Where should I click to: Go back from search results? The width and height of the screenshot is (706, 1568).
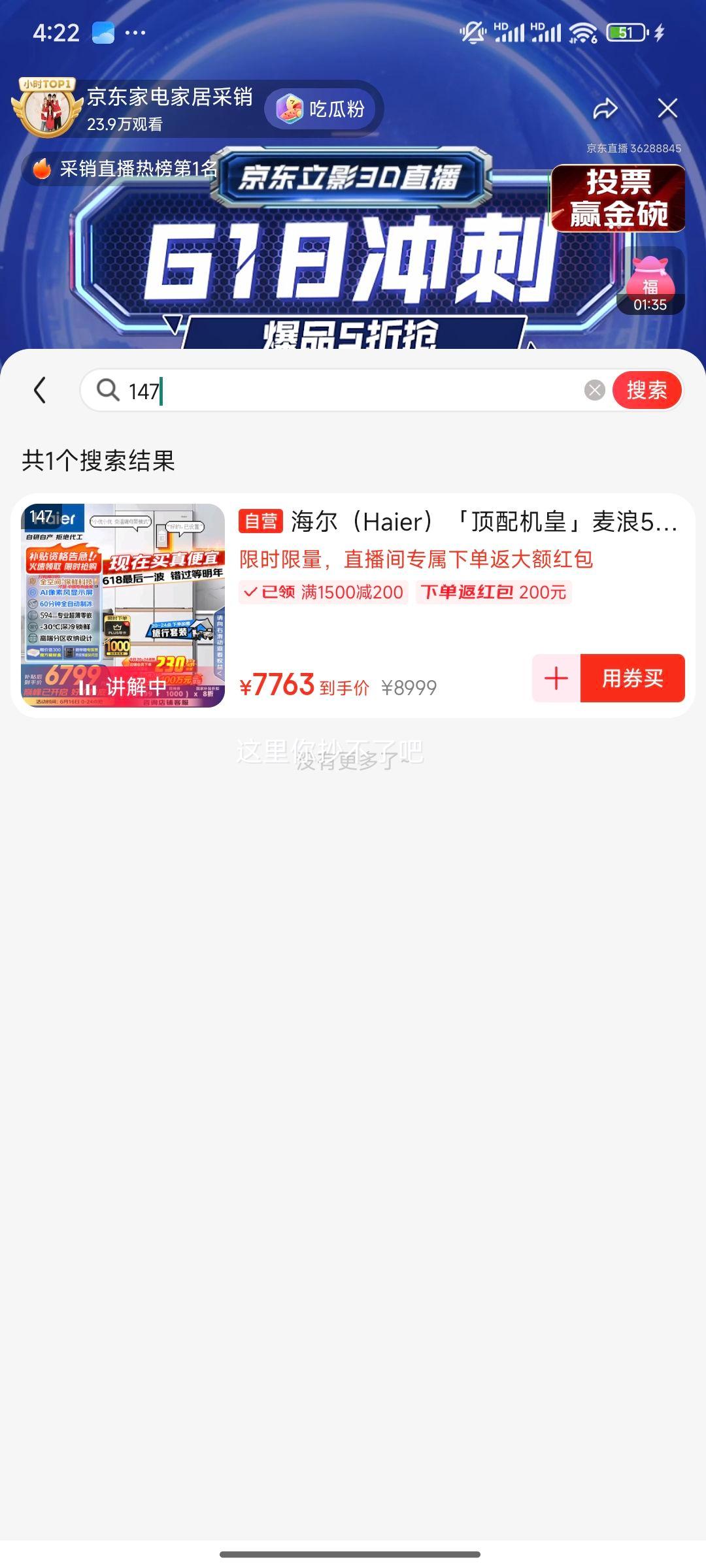pos(40,390)
